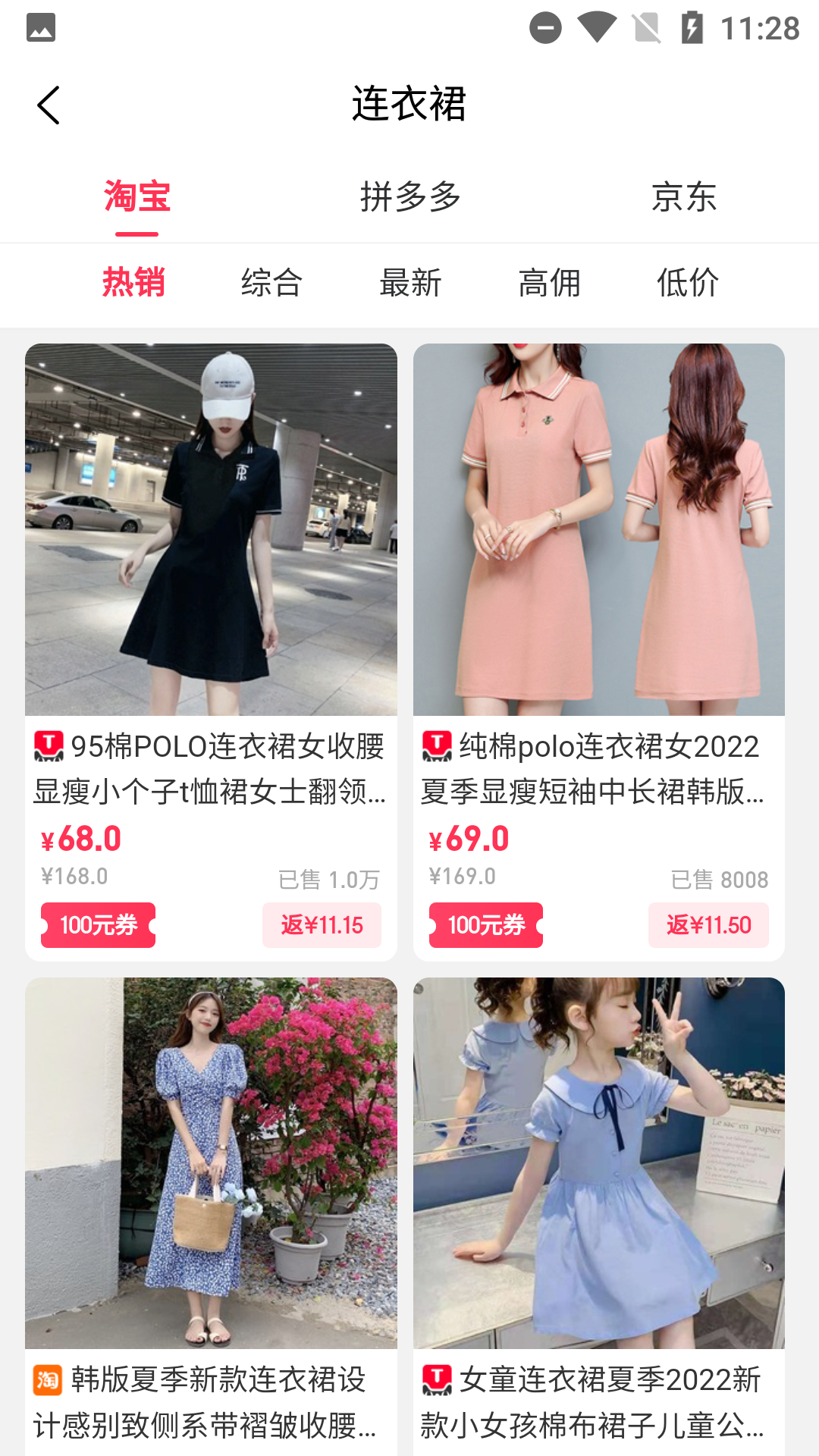This screenshot has height=1456, width=819.
Task: Open the 95棉POLO连衣裙 product card
Action: (x=211, y=531)
